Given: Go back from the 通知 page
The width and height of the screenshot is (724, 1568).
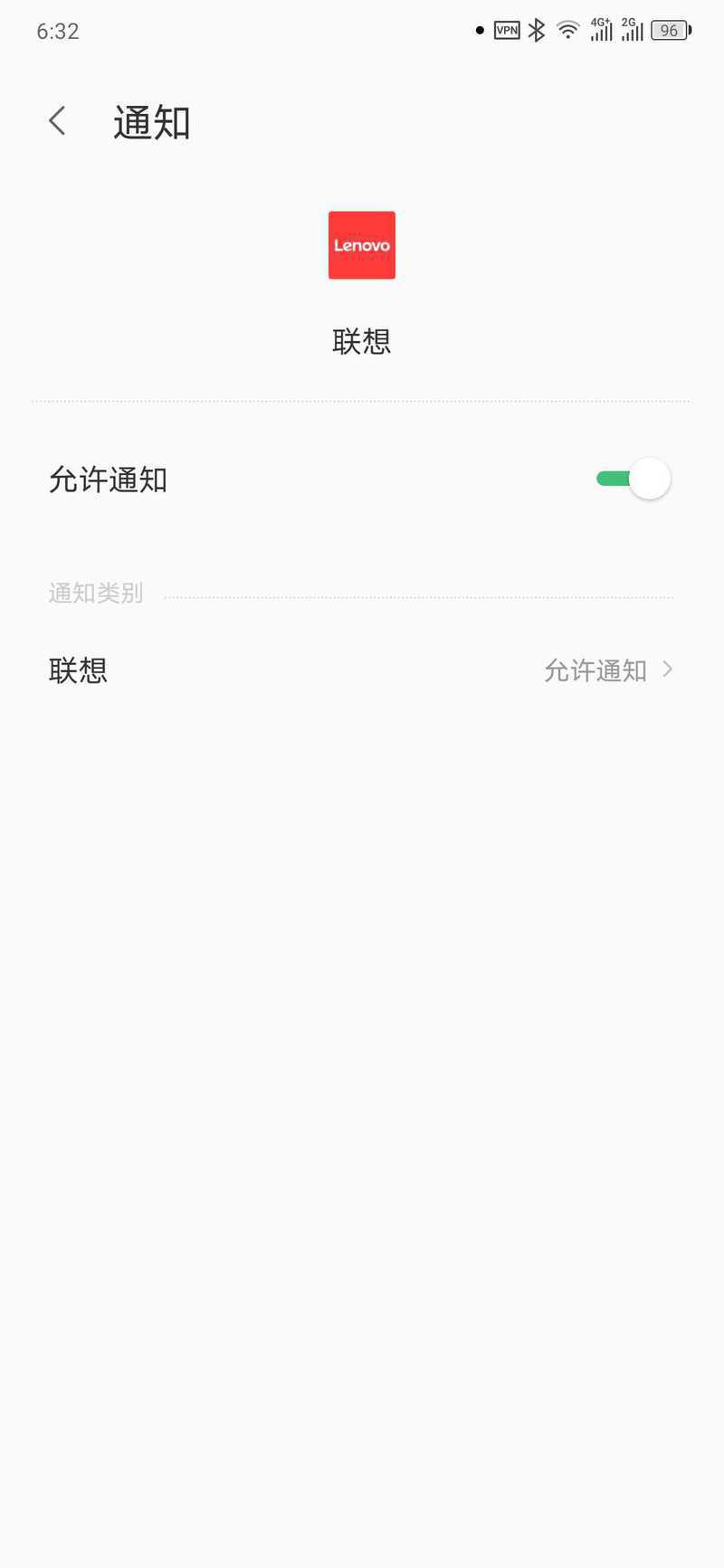Looking at the screenshot, I should 57,121.
